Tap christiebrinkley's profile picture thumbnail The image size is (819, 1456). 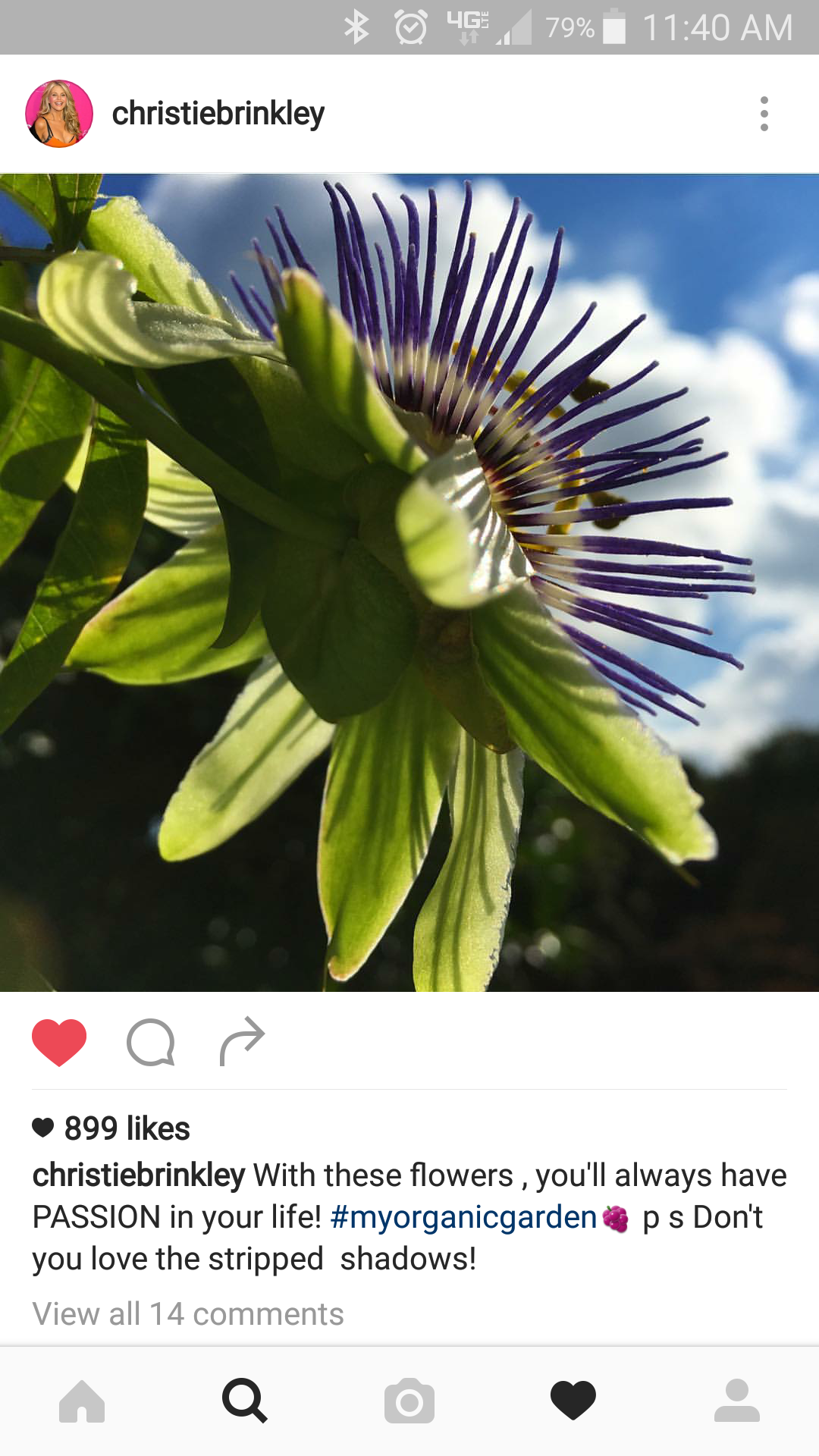(x=59, y=113)
